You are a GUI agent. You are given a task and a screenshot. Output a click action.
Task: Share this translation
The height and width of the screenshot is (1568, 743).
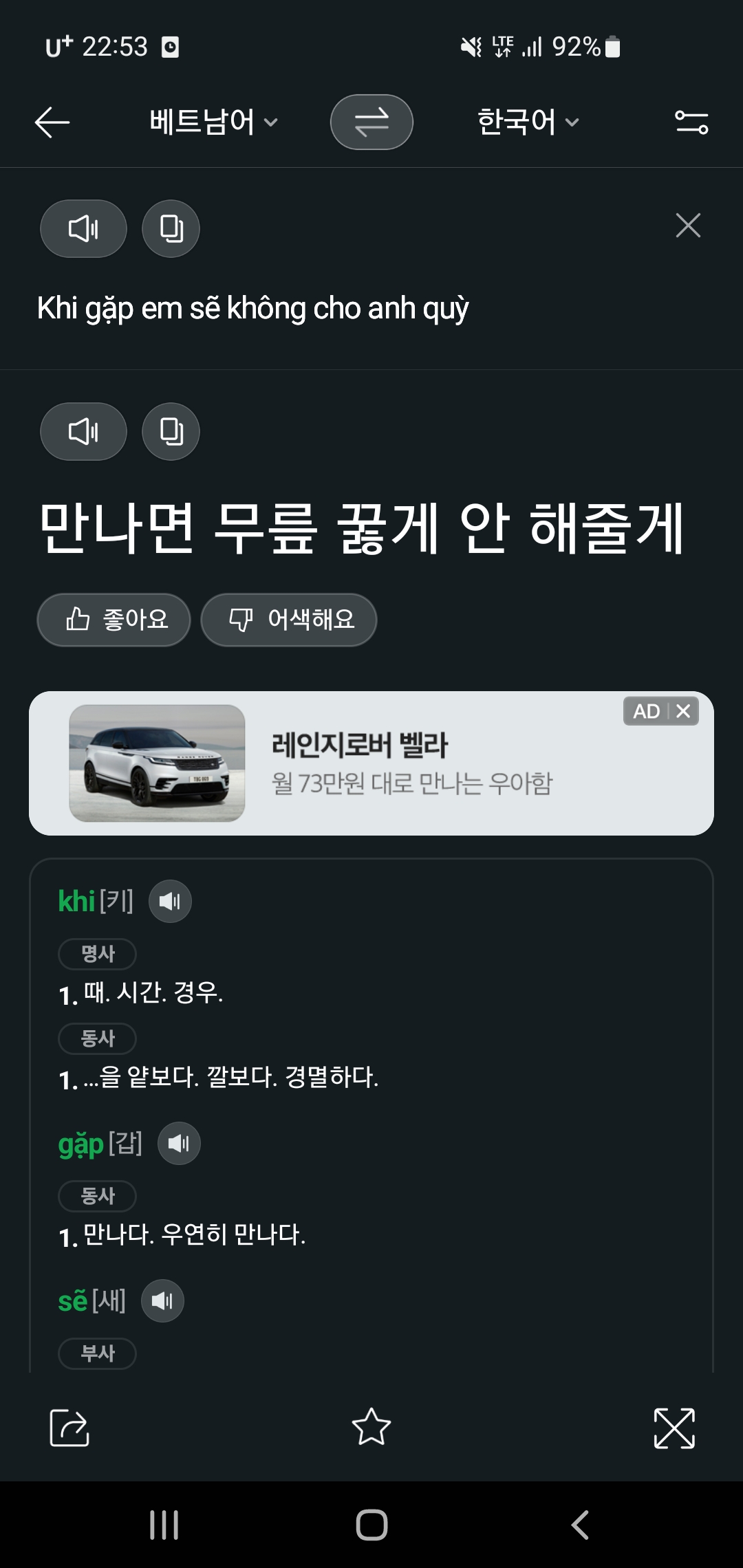coord(69,1428)
